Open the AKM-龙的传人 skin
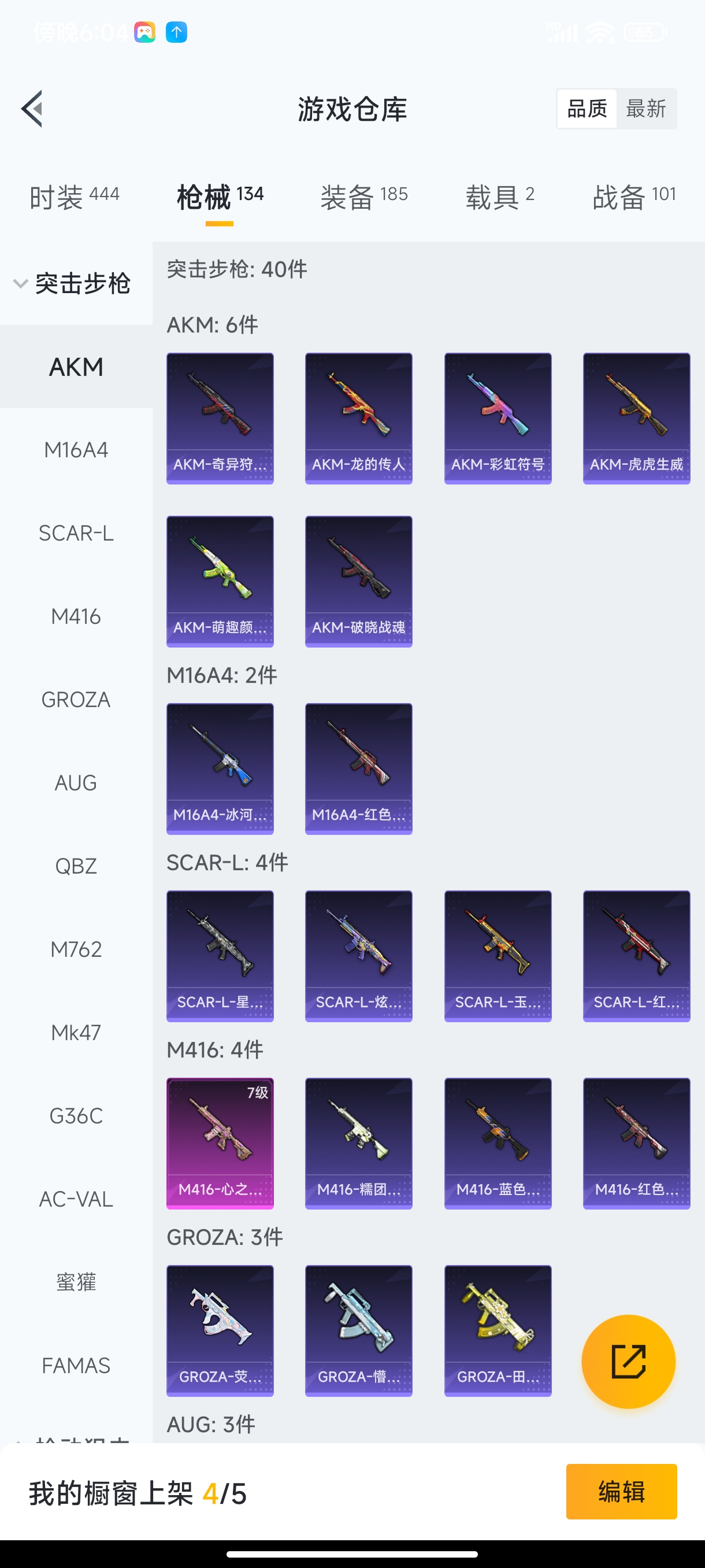This screenshot has width=705, height=1568. pyautogui.click(x=358, y=418)
